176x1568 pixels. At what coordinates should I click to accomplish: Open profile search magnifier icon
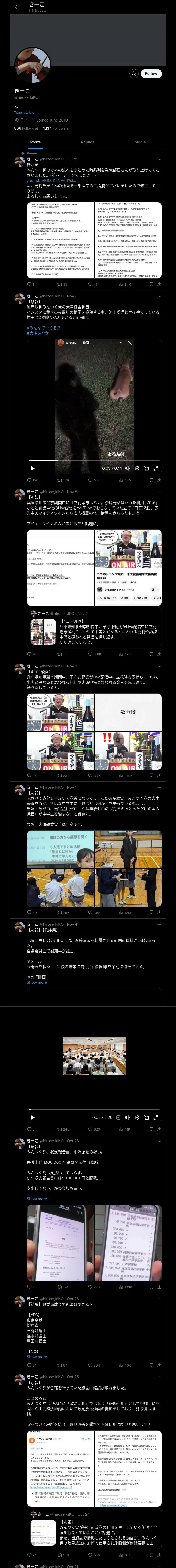point(133,74)
